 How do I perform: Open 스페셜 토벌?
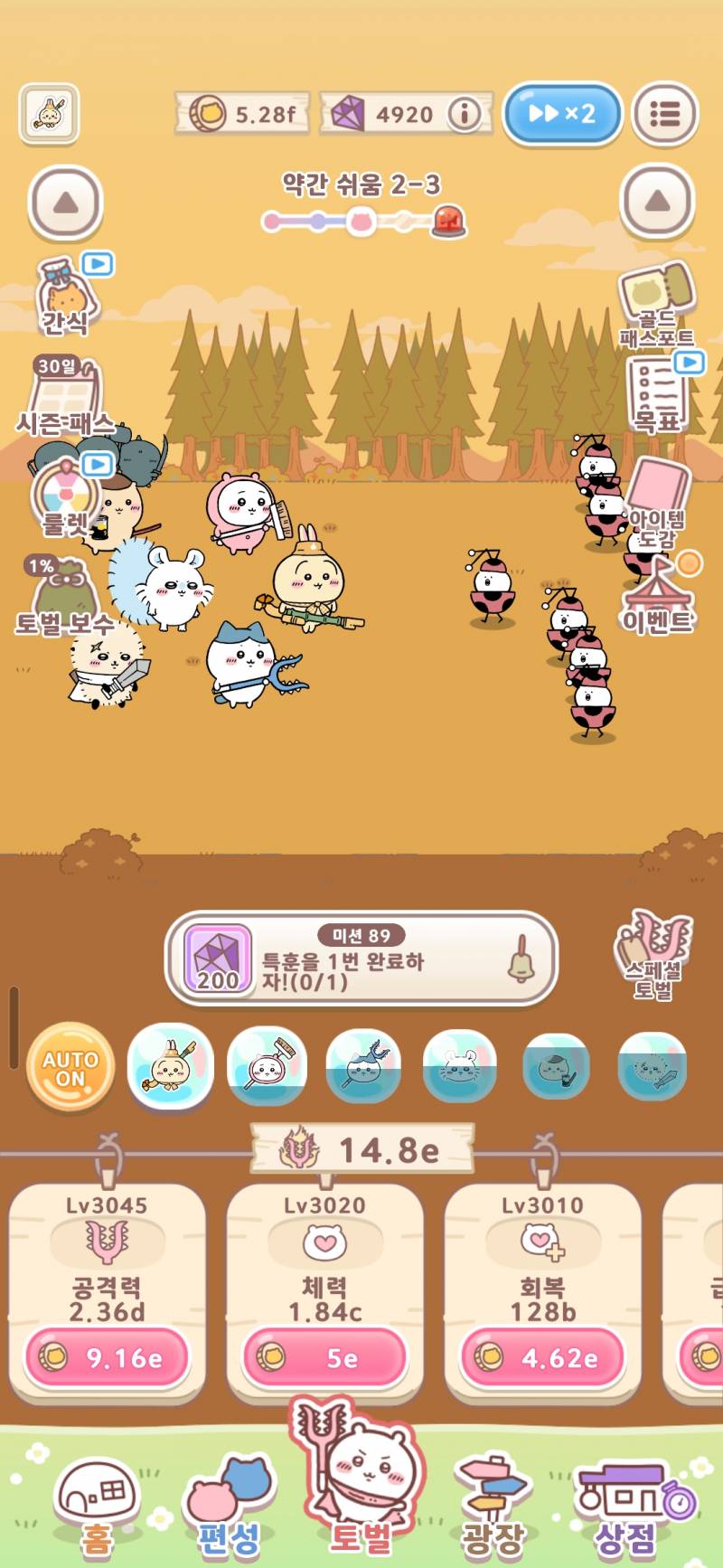(653, 956)
